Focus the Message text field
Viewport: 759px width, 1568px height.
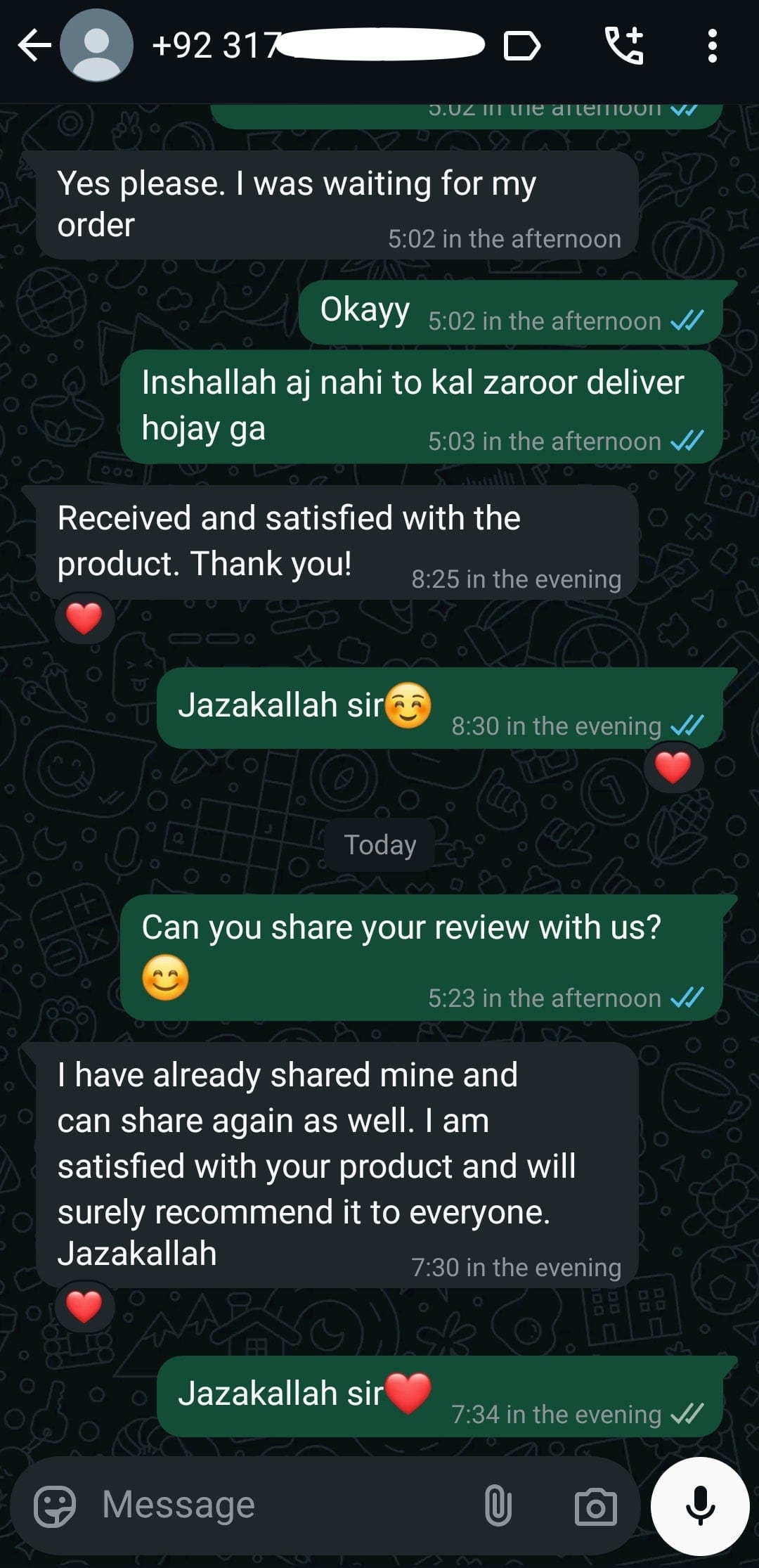281,1506
